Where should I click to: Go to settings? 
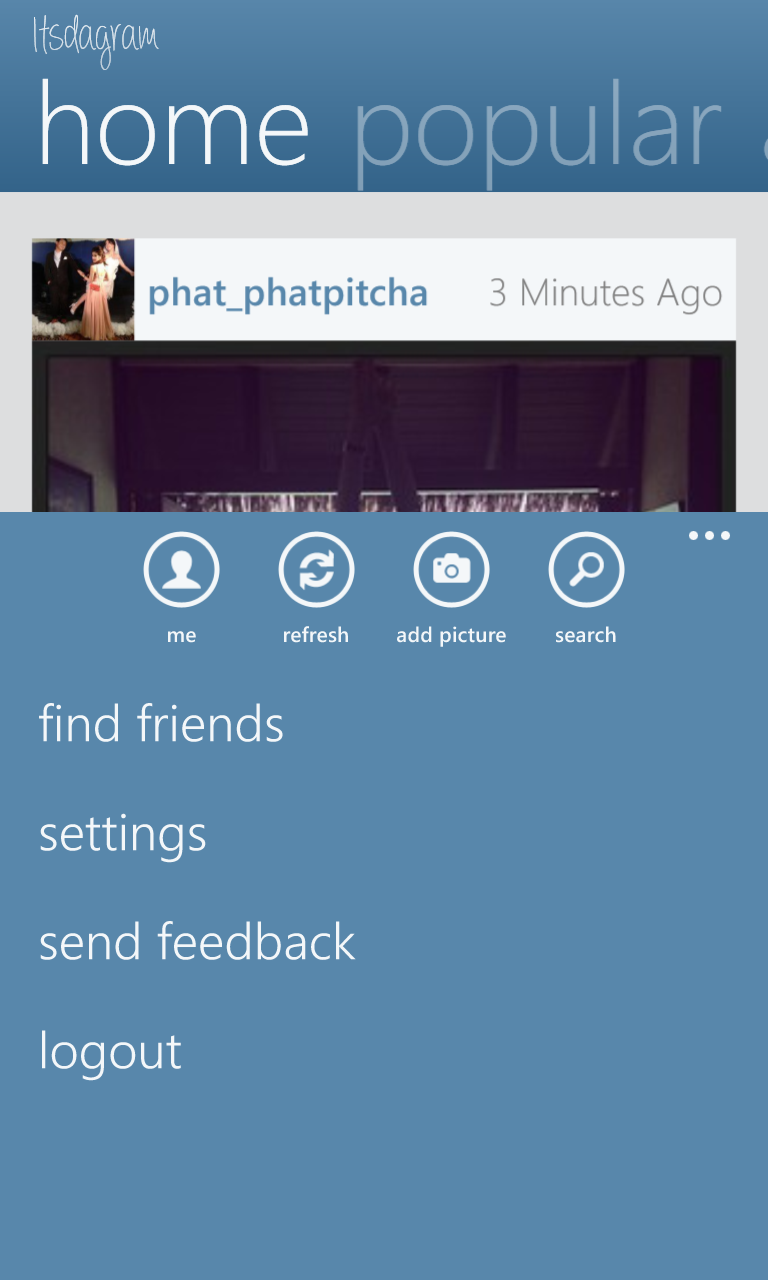(x=122, y=834)
